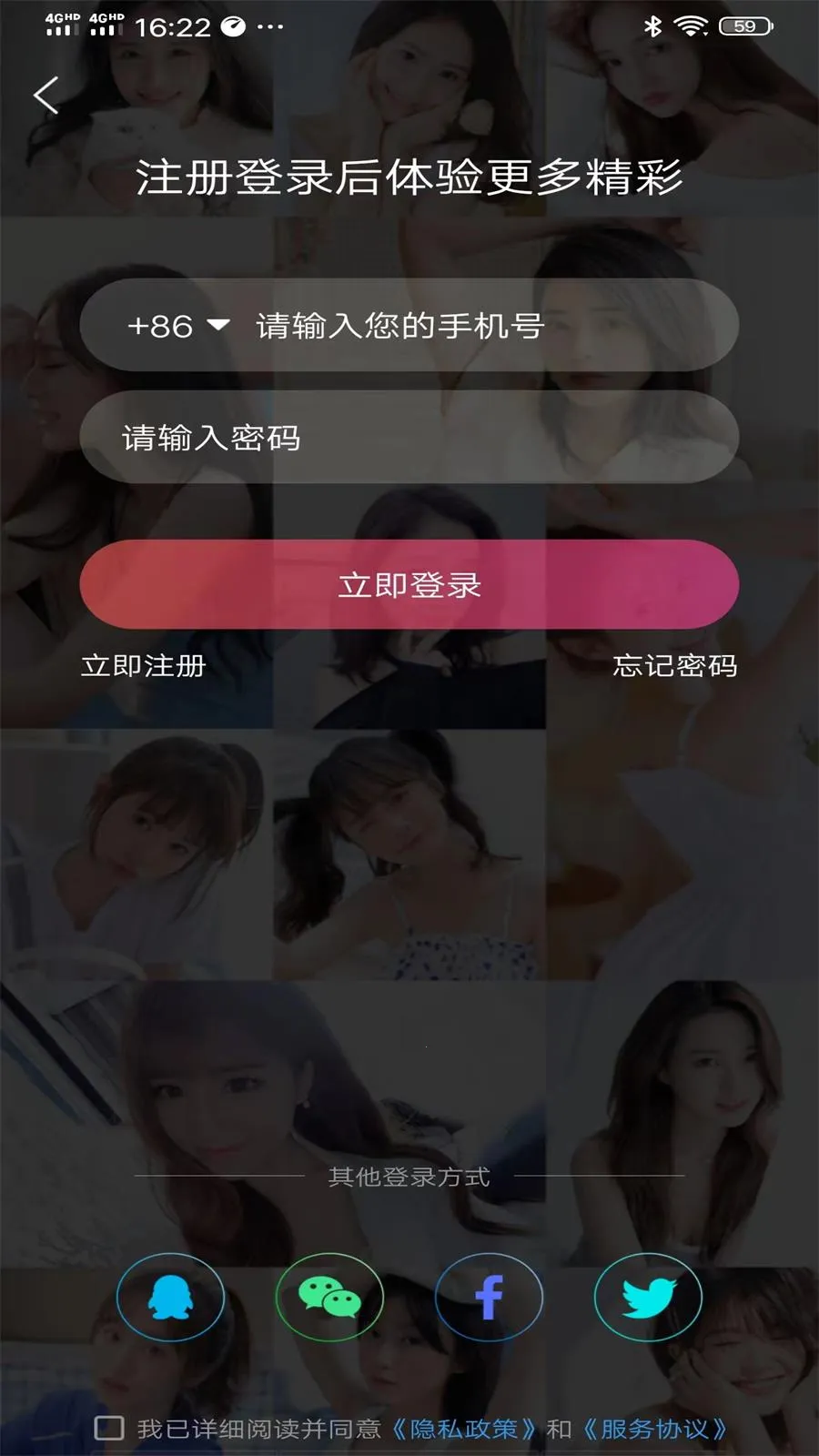Tap the password input field
This screenshot has width=819, height=1456.
(409, 438)
